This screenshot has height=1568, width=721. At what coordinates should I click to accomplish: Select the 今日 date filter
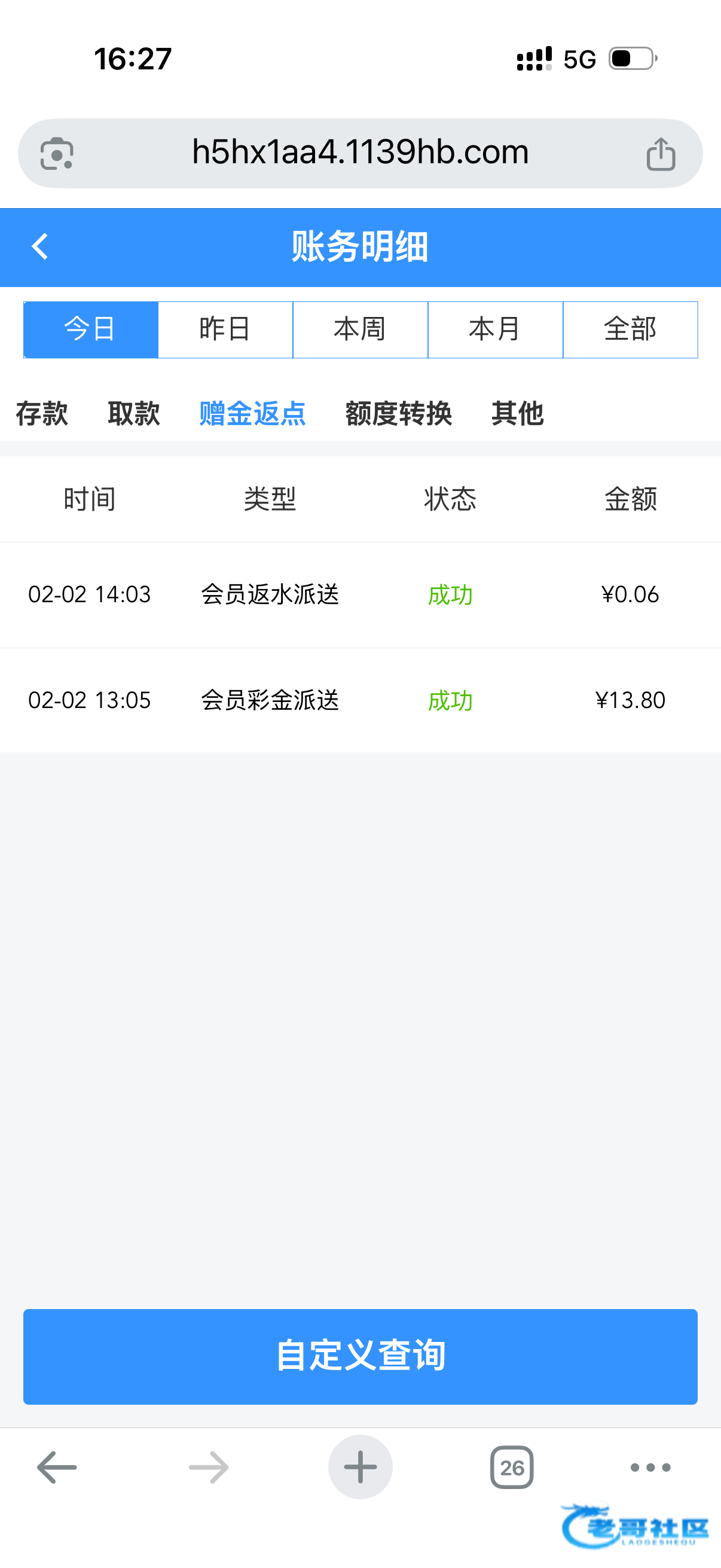(x=91, y=330)
